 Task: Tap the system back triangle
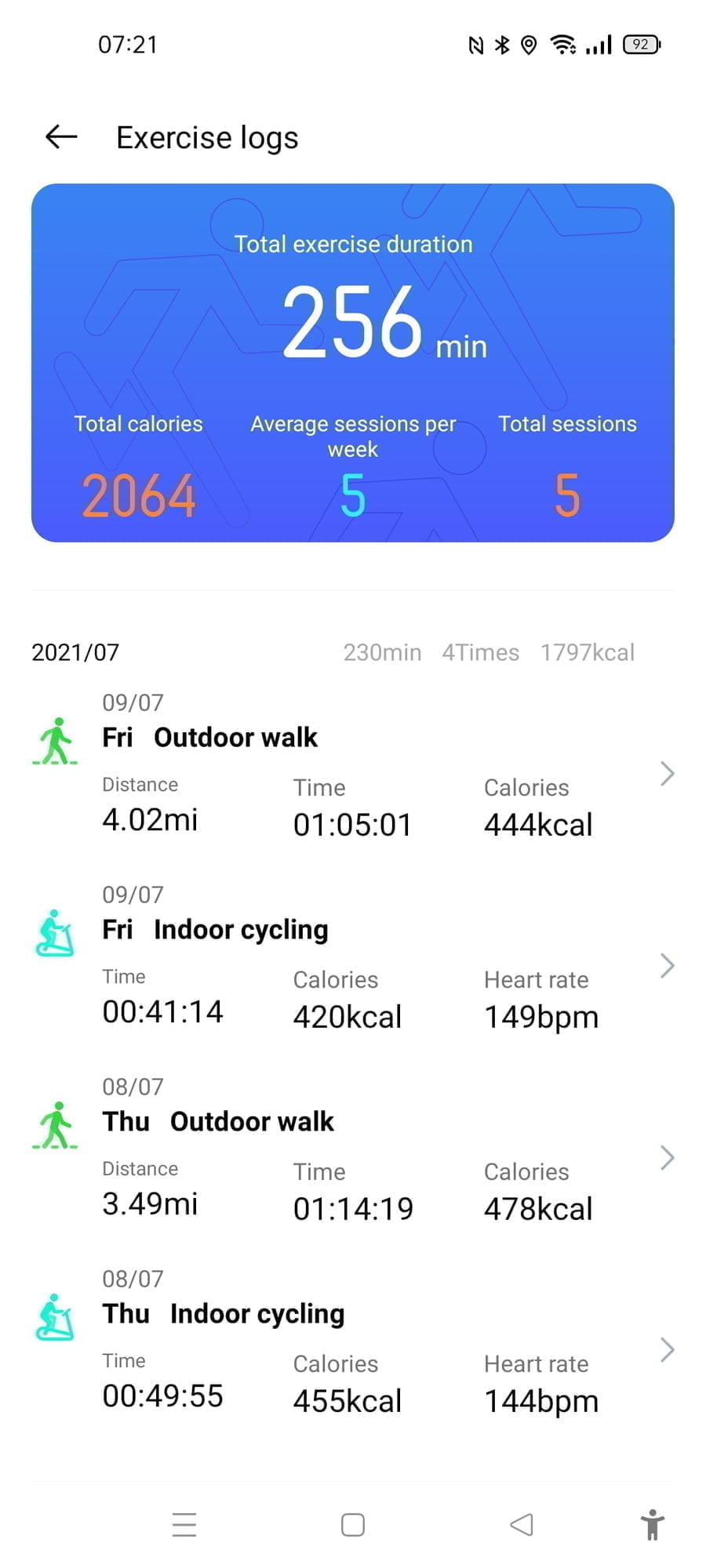tap(522, 1525)
